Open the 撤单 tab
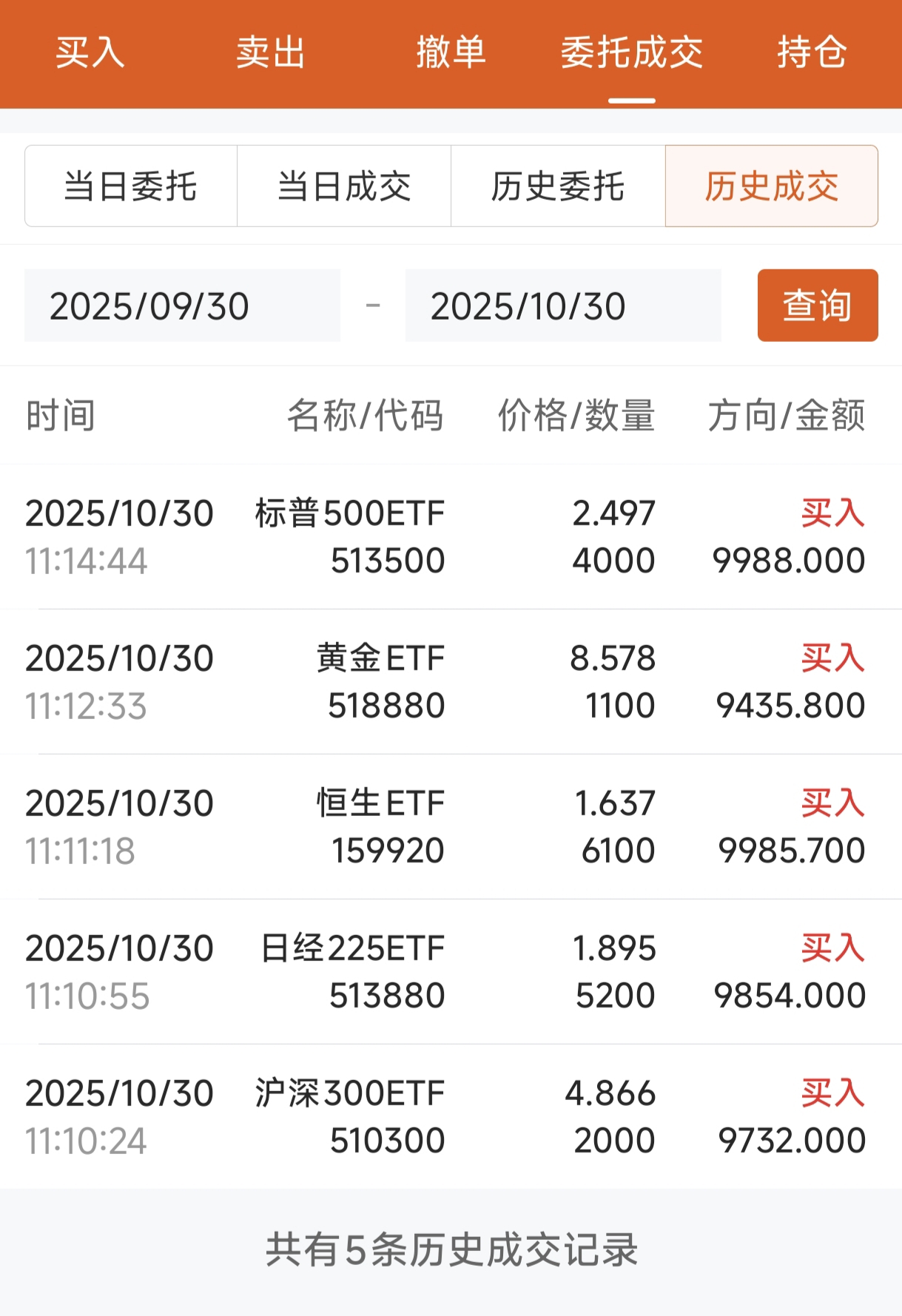The width and height of the screenshot is (902, 1316). [451, 53]
